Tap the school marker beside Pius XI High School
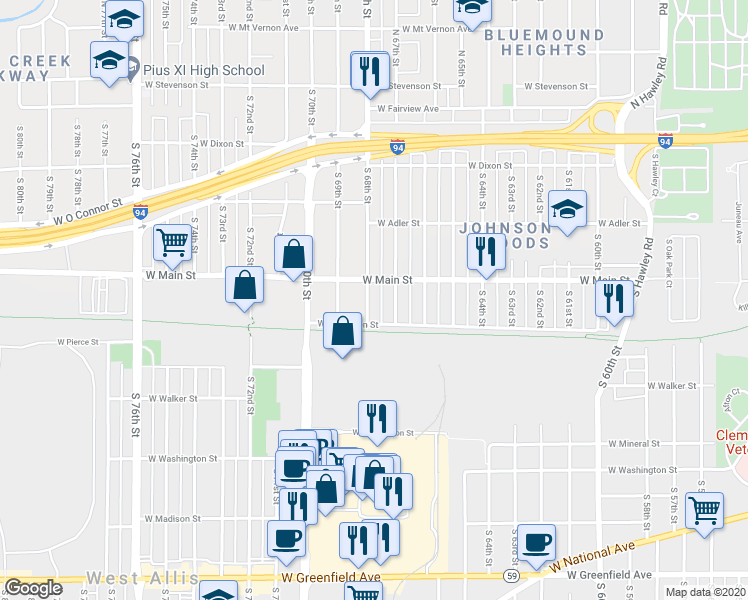The width and height of the screenshot is (748, 600). click(110, 61)
